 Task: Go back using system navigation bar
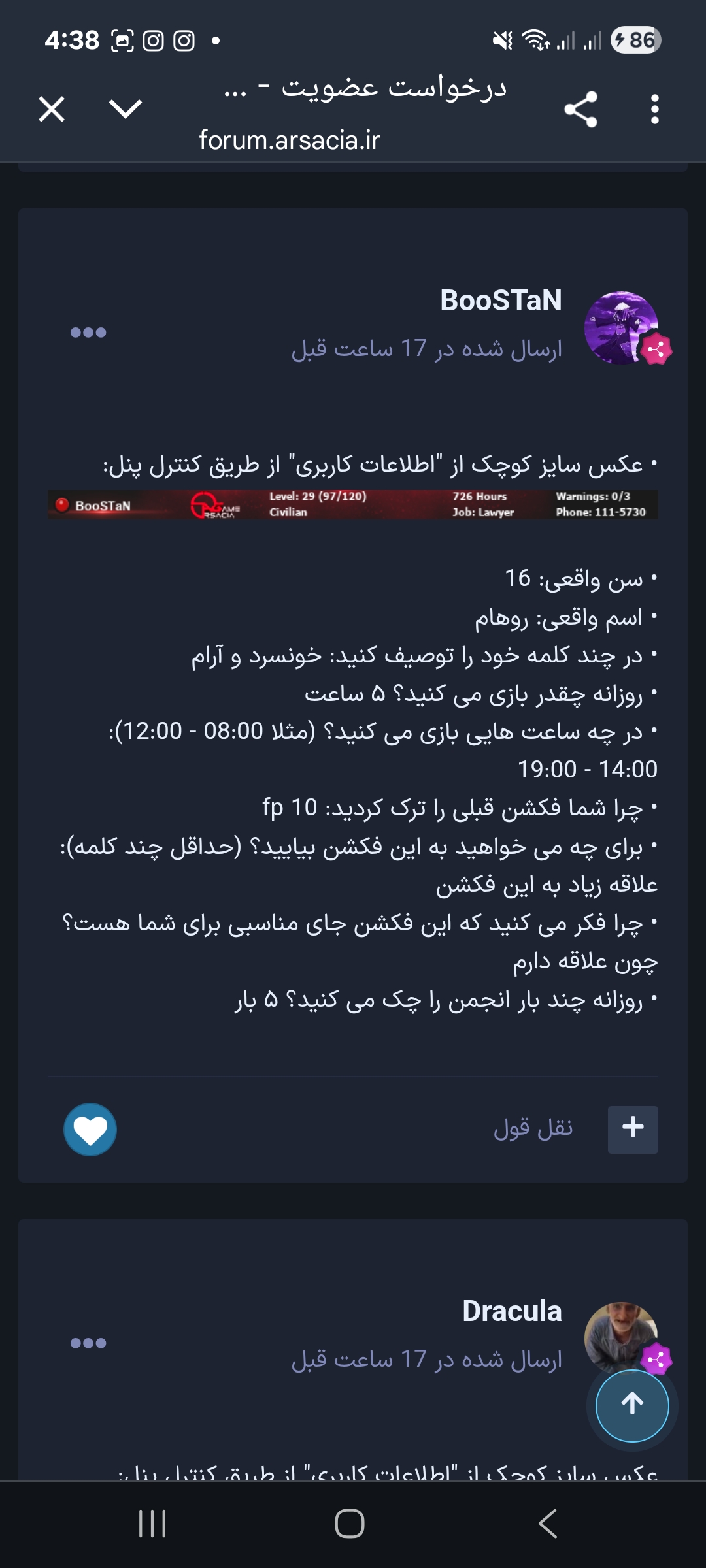548,1524
